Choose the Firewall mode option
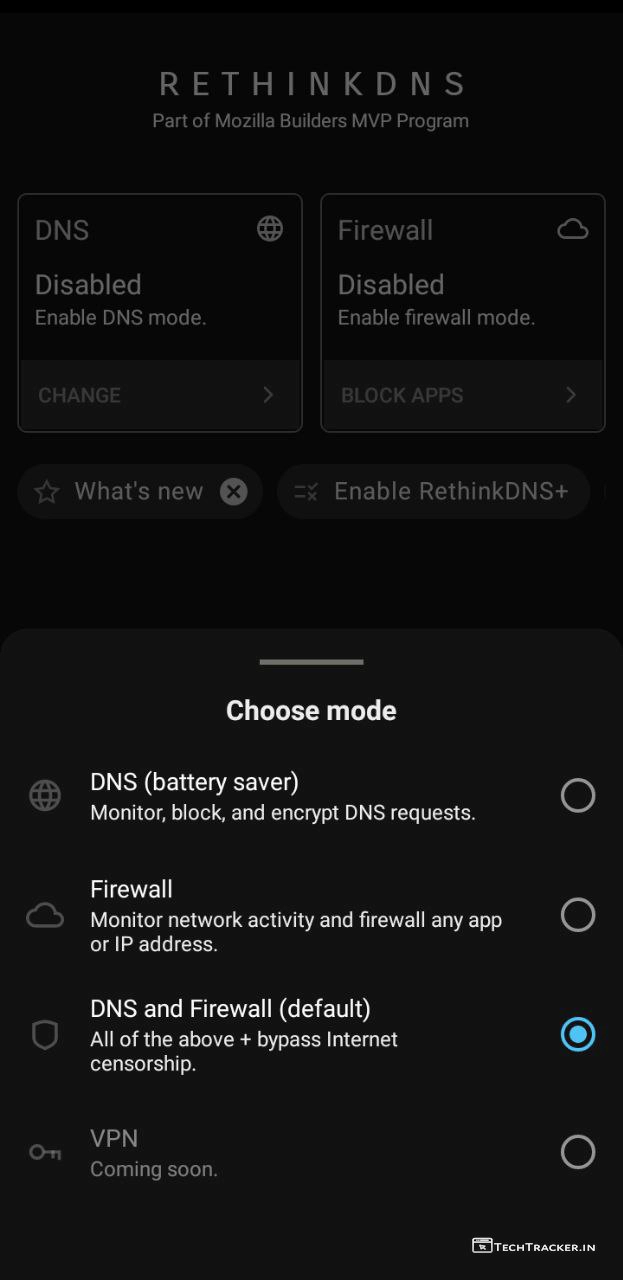Image resolution: width=623 pixels, height=1280 pixels. click(577, 915)
